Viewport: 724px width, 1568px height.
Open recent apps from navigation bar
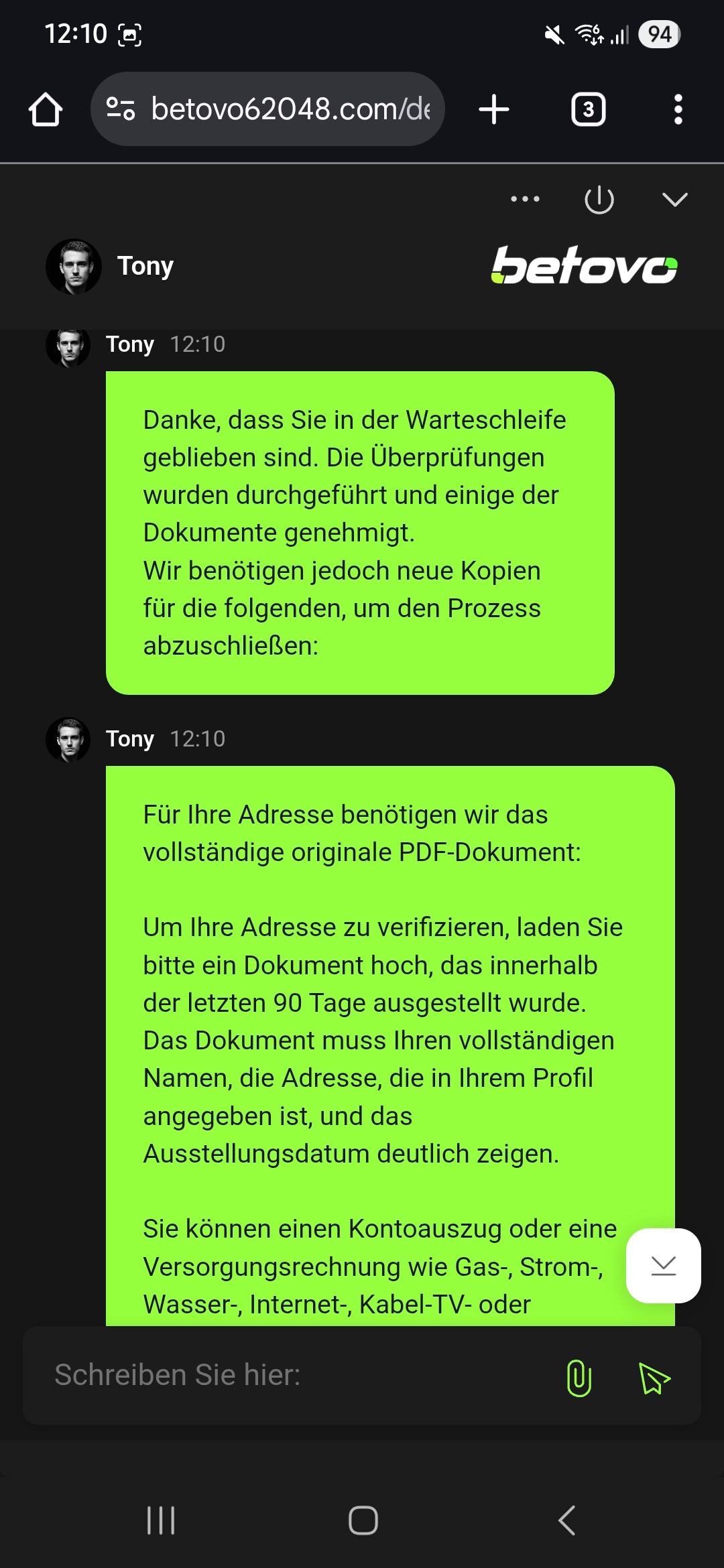point(160,1521)
